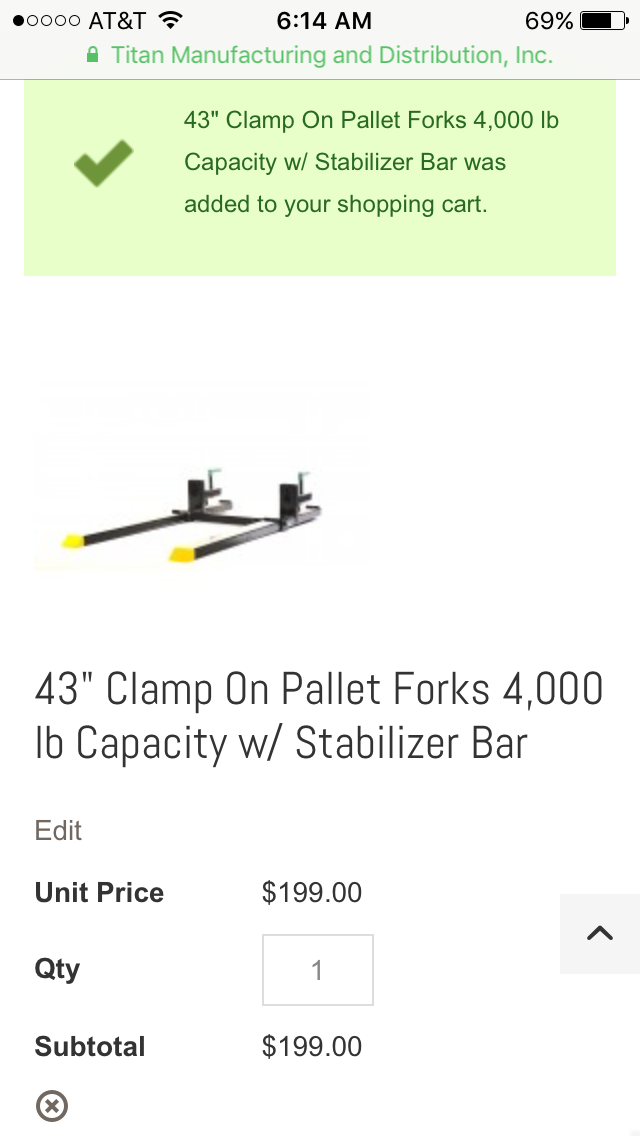Screen dimensions: 640x1136
Task: Tap the Edit link for cart item
Action: coord(58,831)
